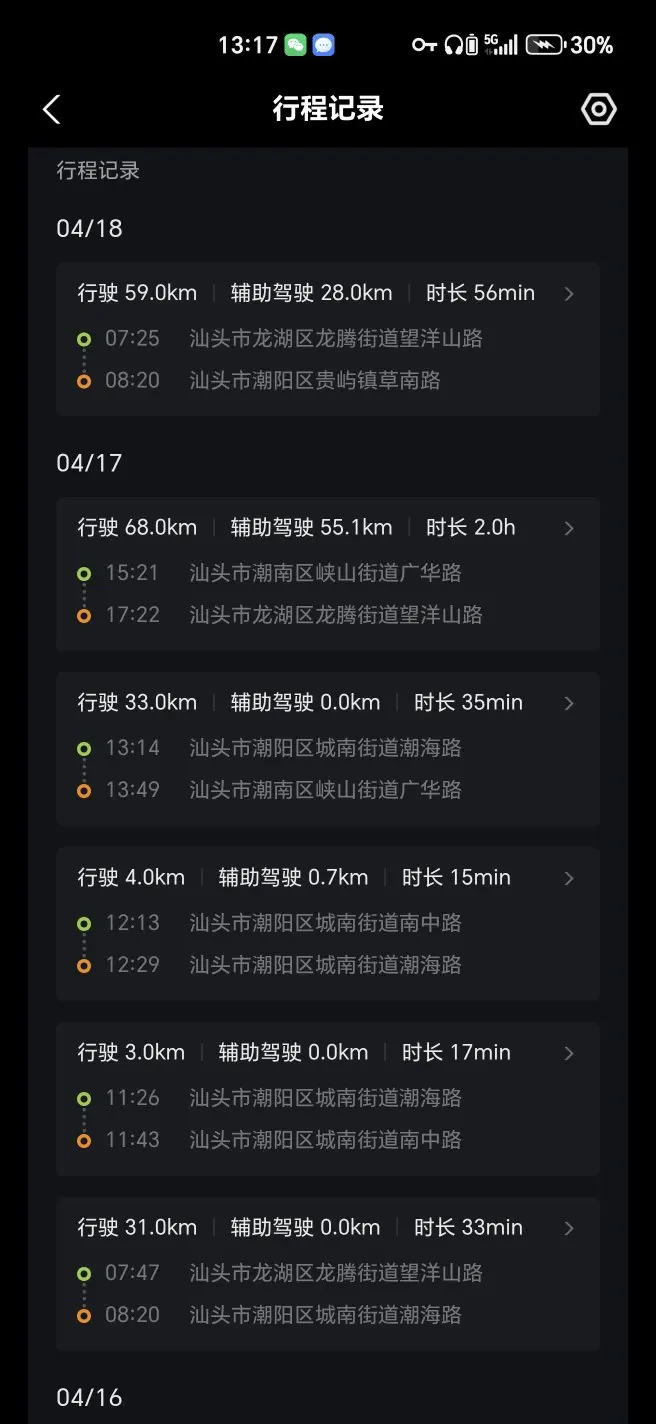656x1424 pixels.
Task: View the 68.0km trip from 15:21
Action: coord(328,573)
